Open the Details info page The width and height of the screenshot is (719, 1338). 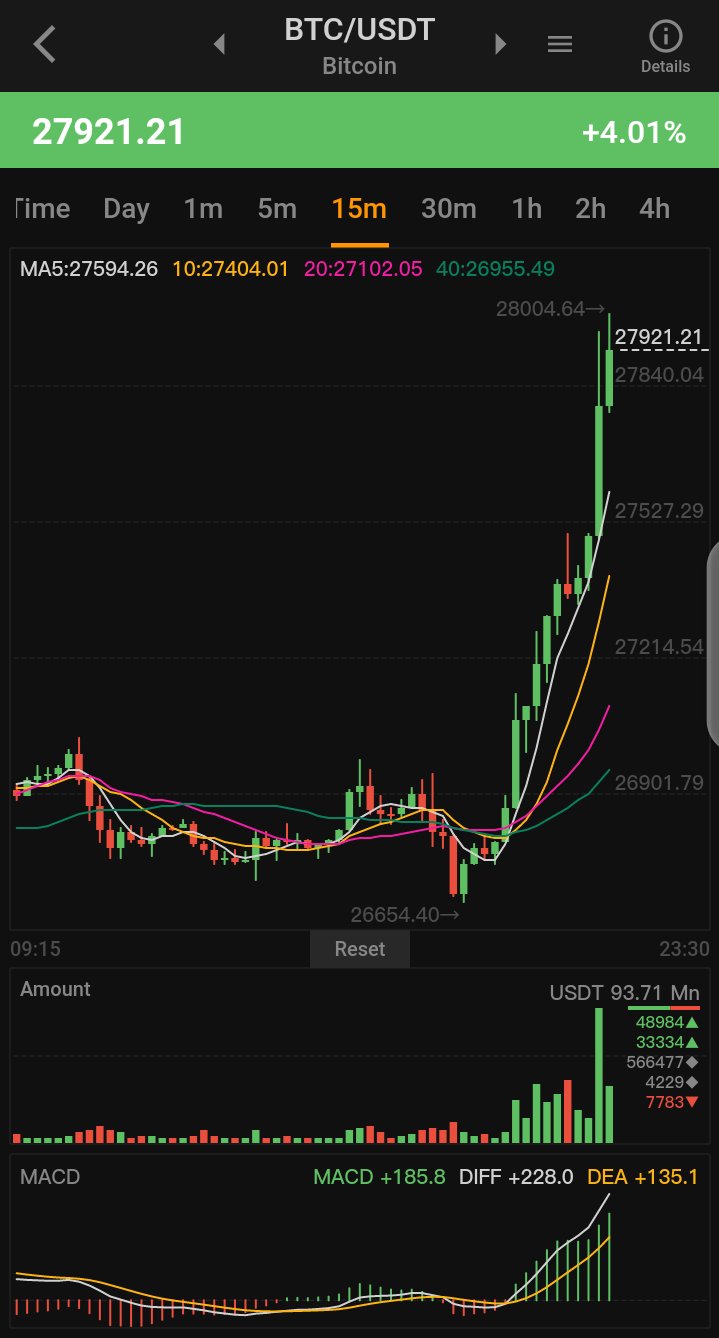pyautogui.click(x=665, y=47)
